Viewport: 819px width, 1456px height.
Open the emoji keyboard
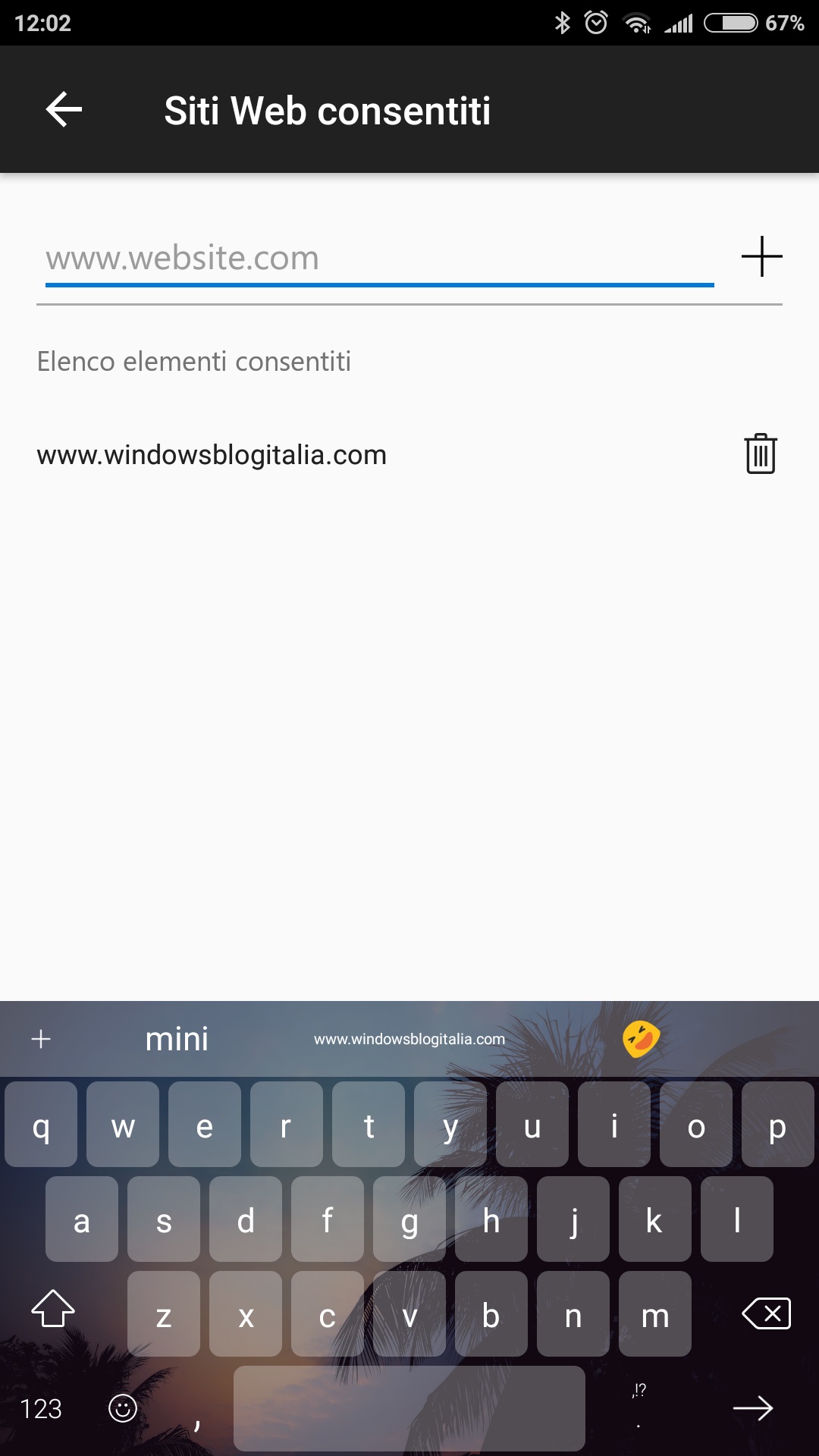123,1409
